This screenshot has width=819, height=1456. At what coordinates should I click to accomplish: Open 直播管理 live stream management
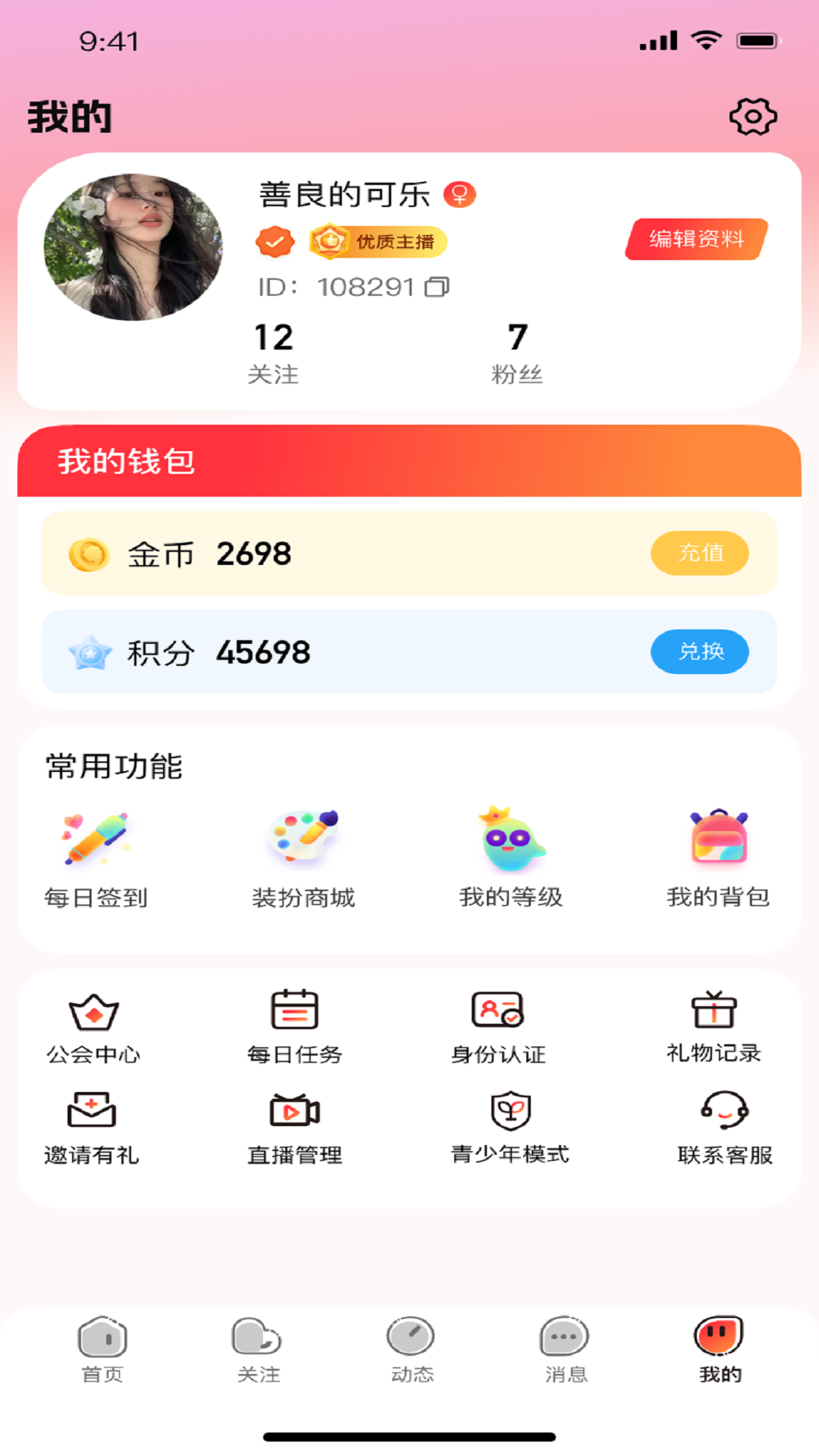coord(294,1130)
